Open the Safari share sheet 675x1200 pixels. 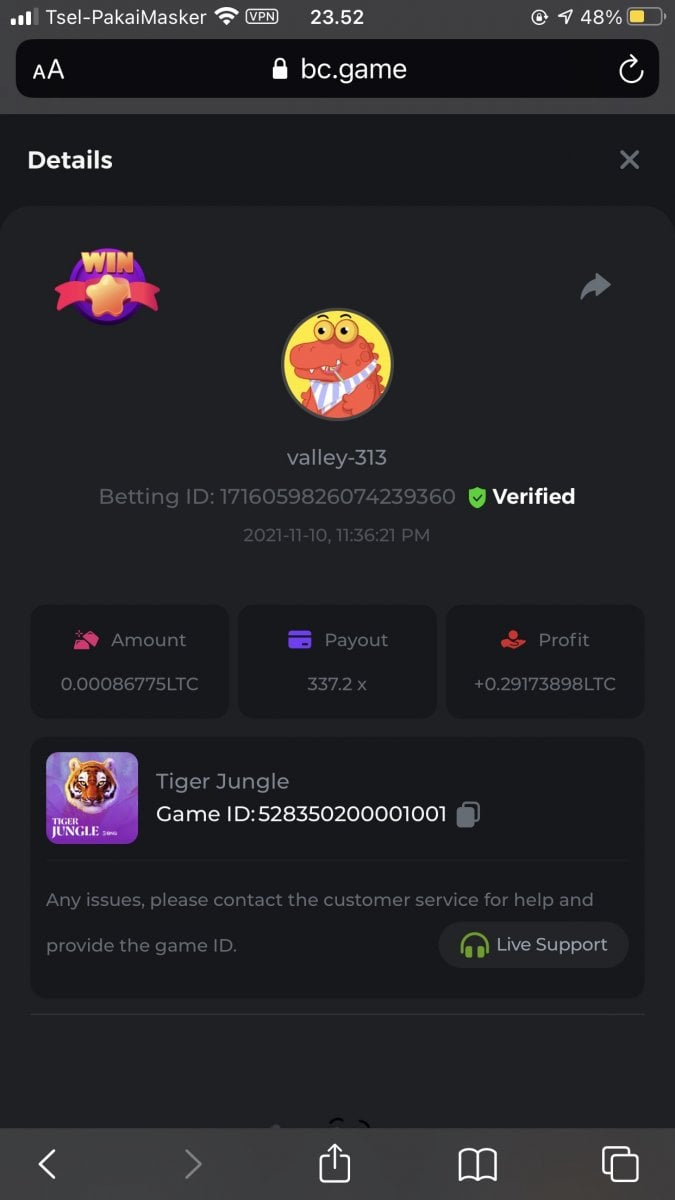tap(335, 1163)
